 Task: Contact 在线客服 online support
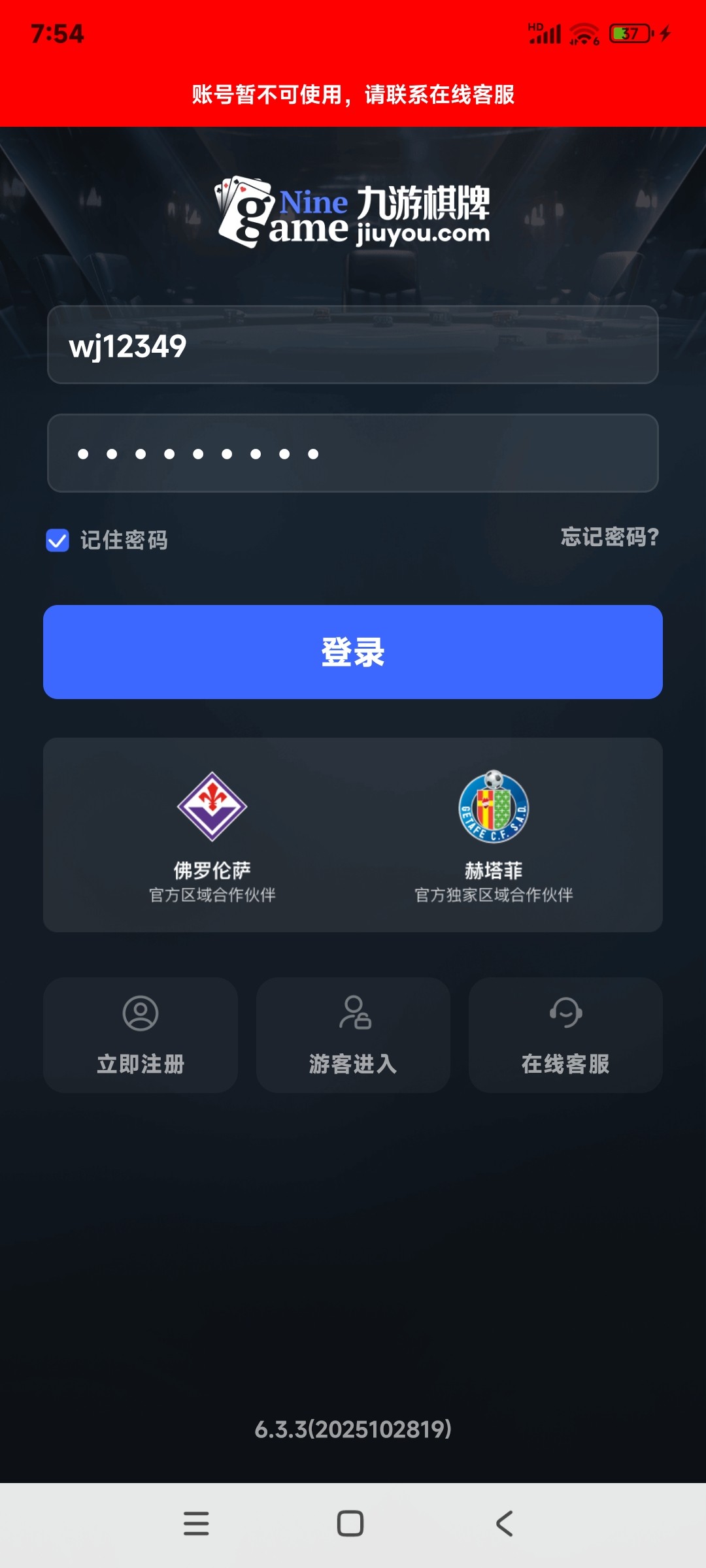(x=565, y=1035)
